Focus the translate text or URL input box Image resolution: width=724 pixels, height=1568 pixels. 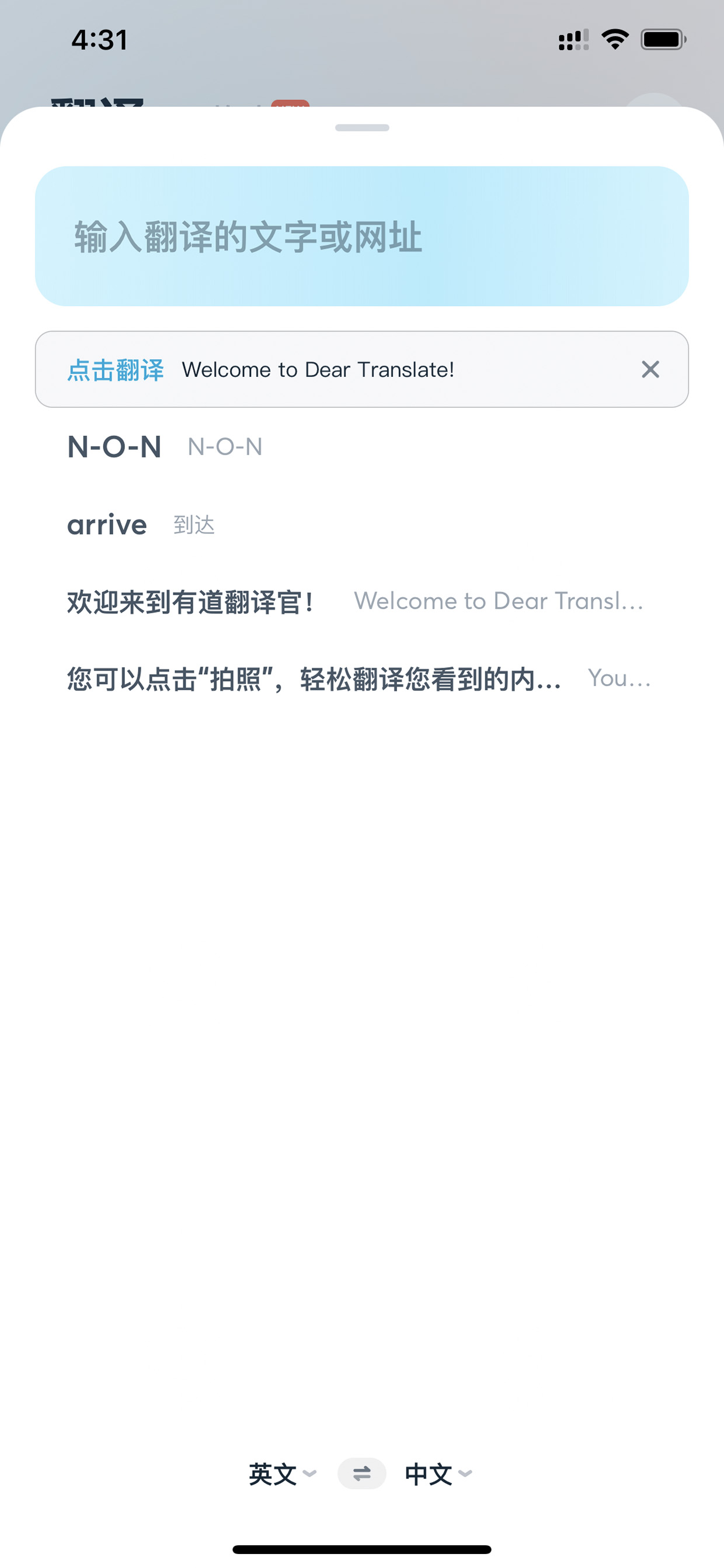click(x=361, y=236)
